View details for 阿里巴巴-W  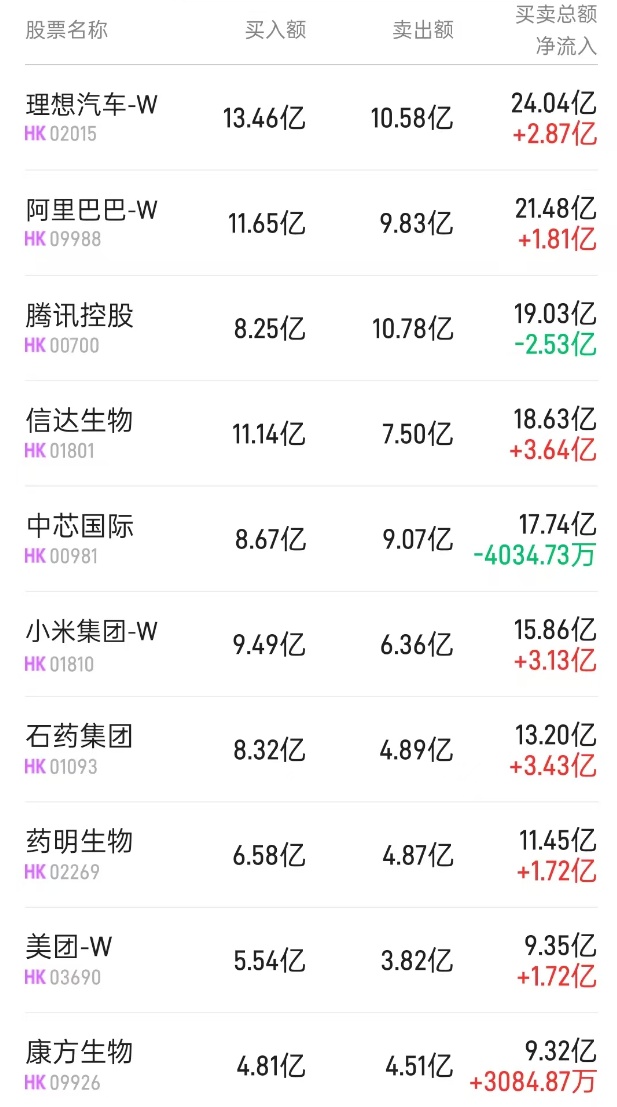92,210
